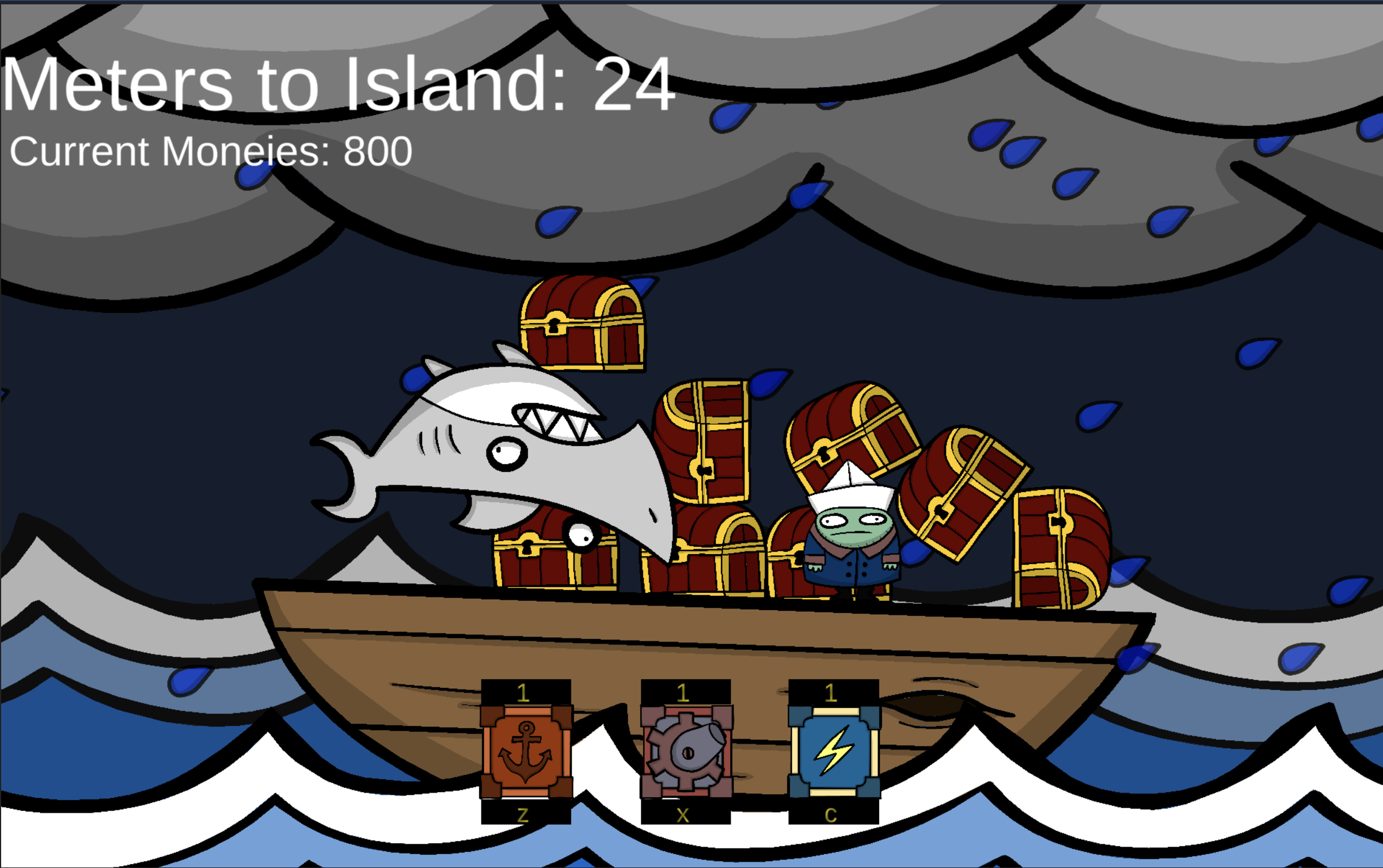Use the lightning bolt ability button
Image resolution: width=1383 pixels, height=868 pixels.
(x=834, y=751)
